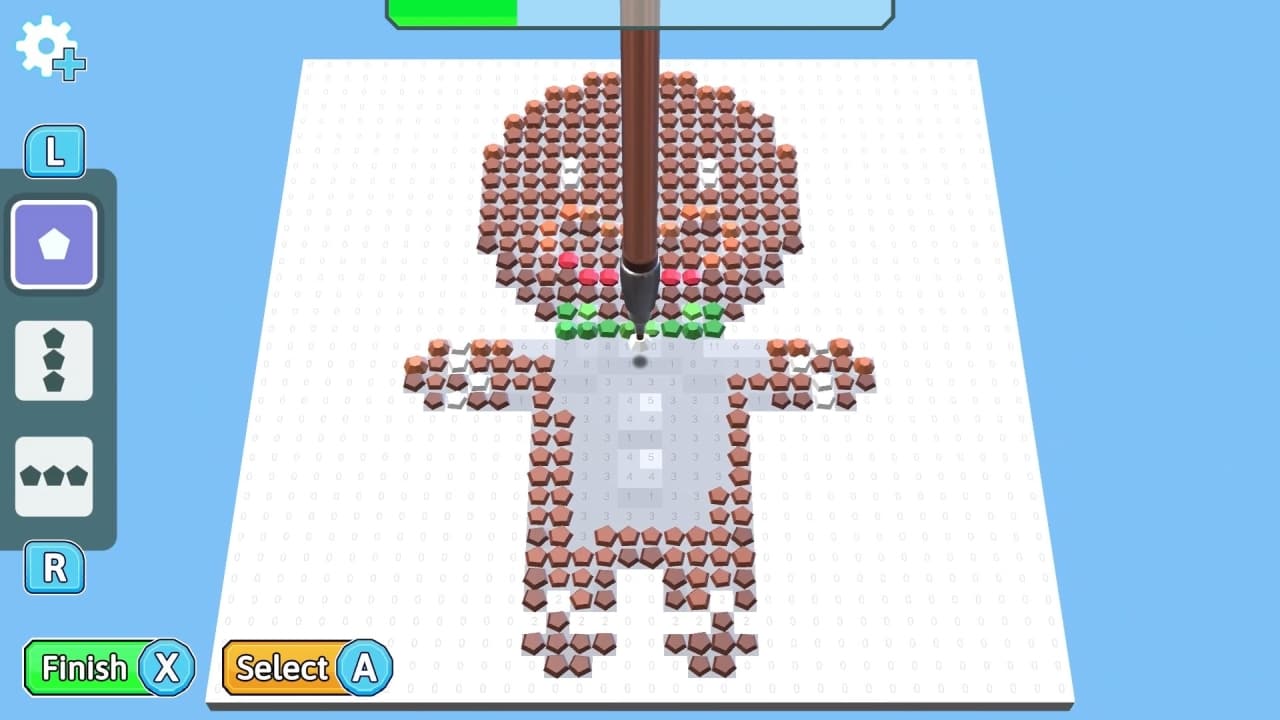Tap the R shoulder button
Image resolution: width=1280 pixels, height=720 pixels.
(54, 568)
